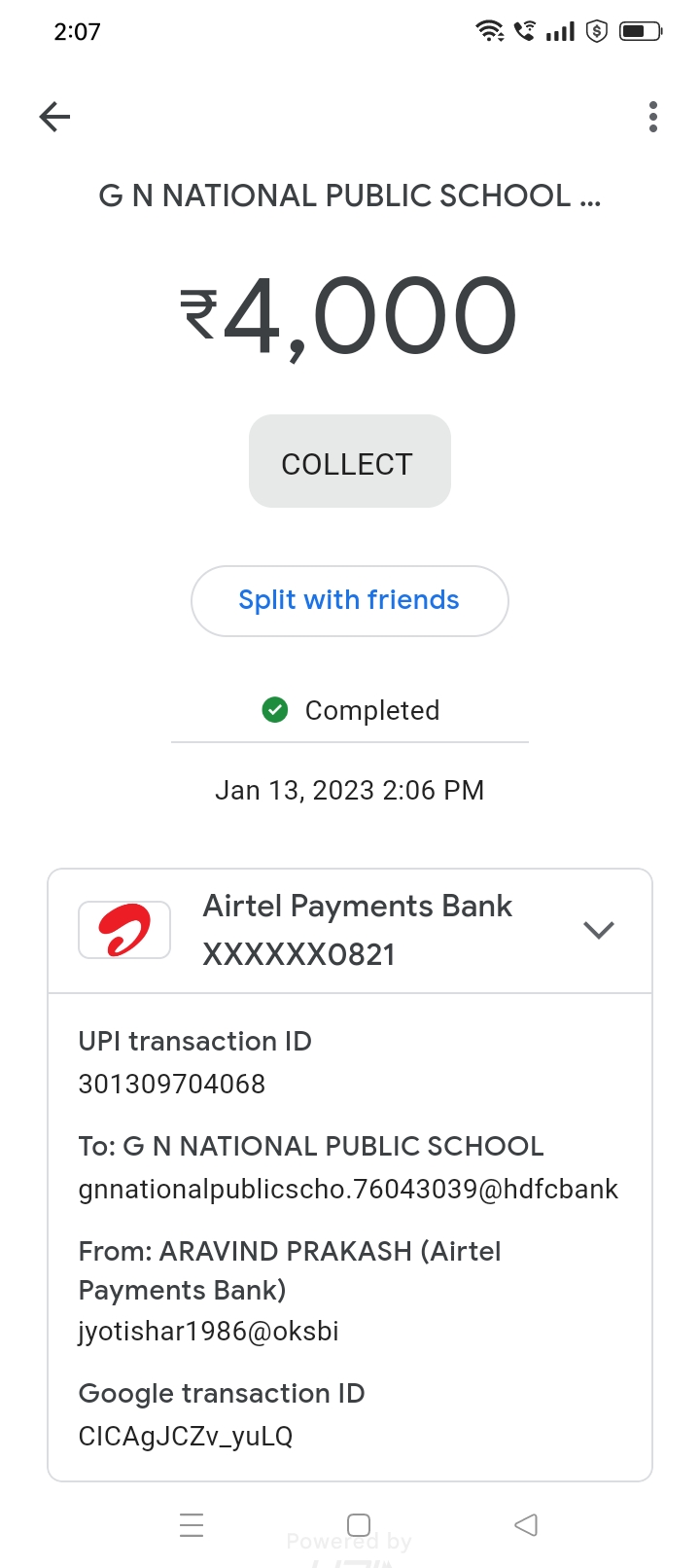Screen dimensions: 700x1568
Task: Tap the system home button
Action: point(359,1524)
